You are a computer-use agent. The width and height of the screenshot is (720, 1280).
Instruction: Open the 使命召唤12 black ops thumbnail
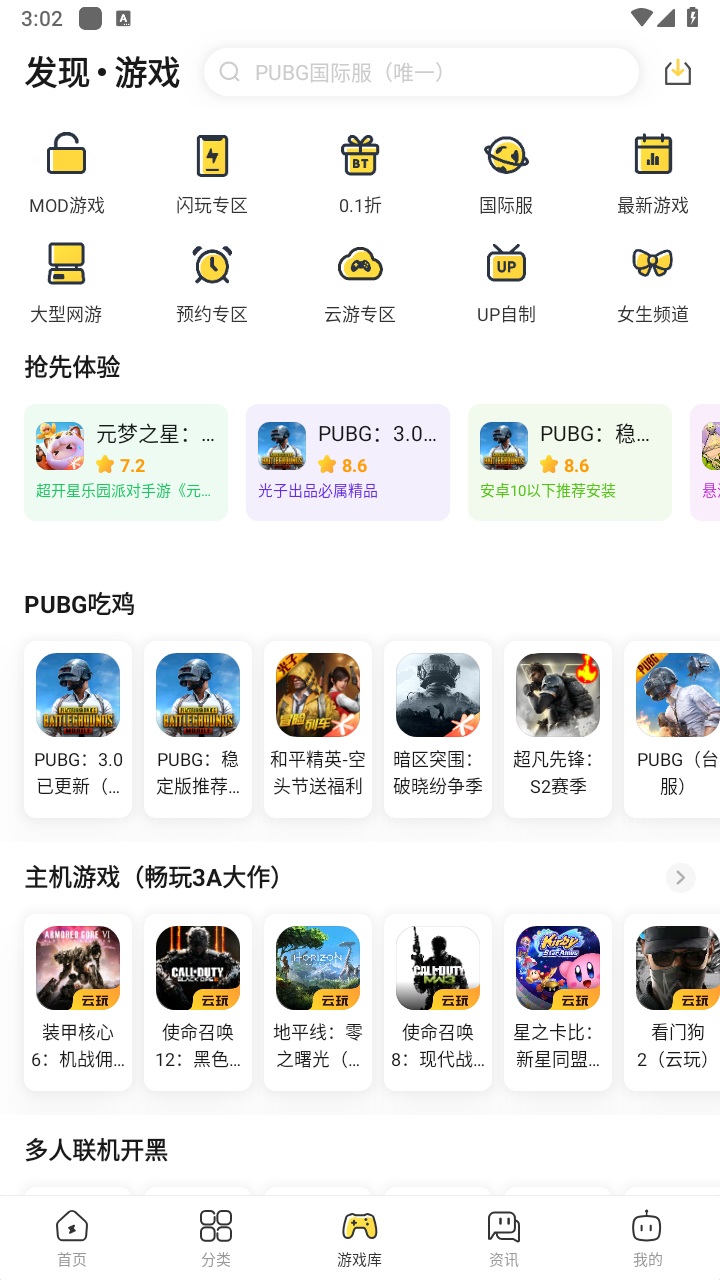(197, 967)
